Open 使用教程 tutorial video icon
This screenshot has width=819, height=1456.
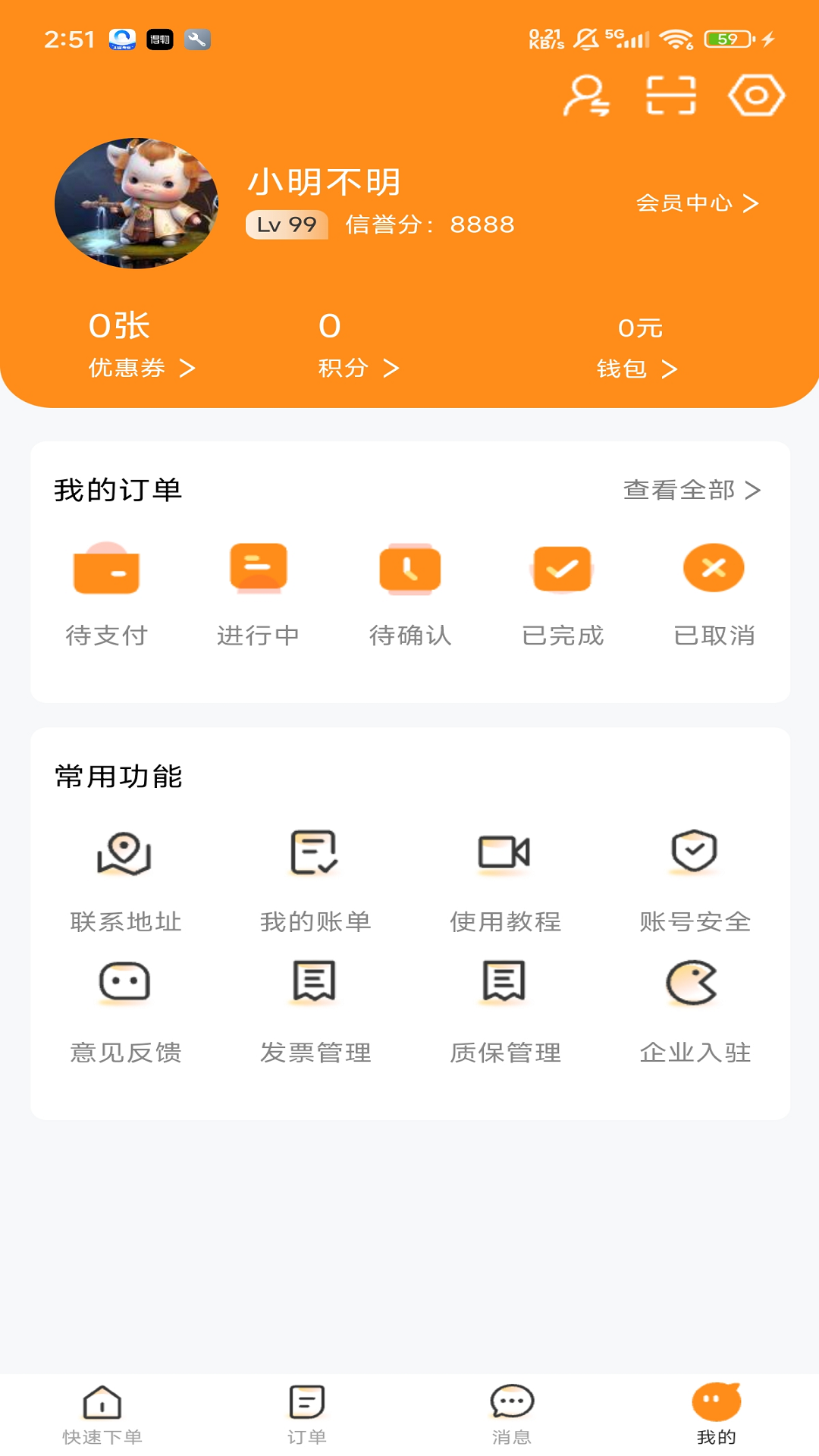[x=504, y=853]
